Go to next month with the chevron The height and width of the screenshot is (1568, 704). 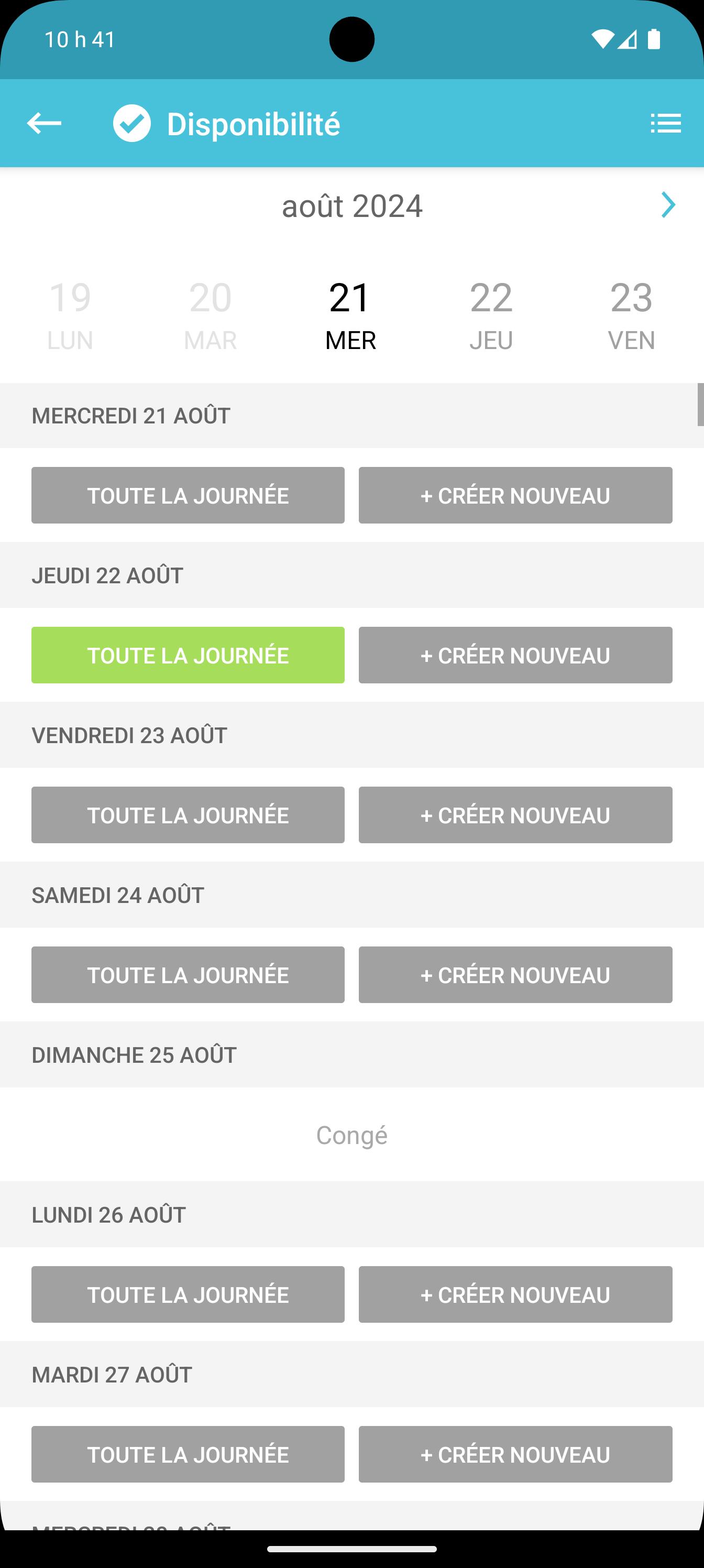[668, 205]
